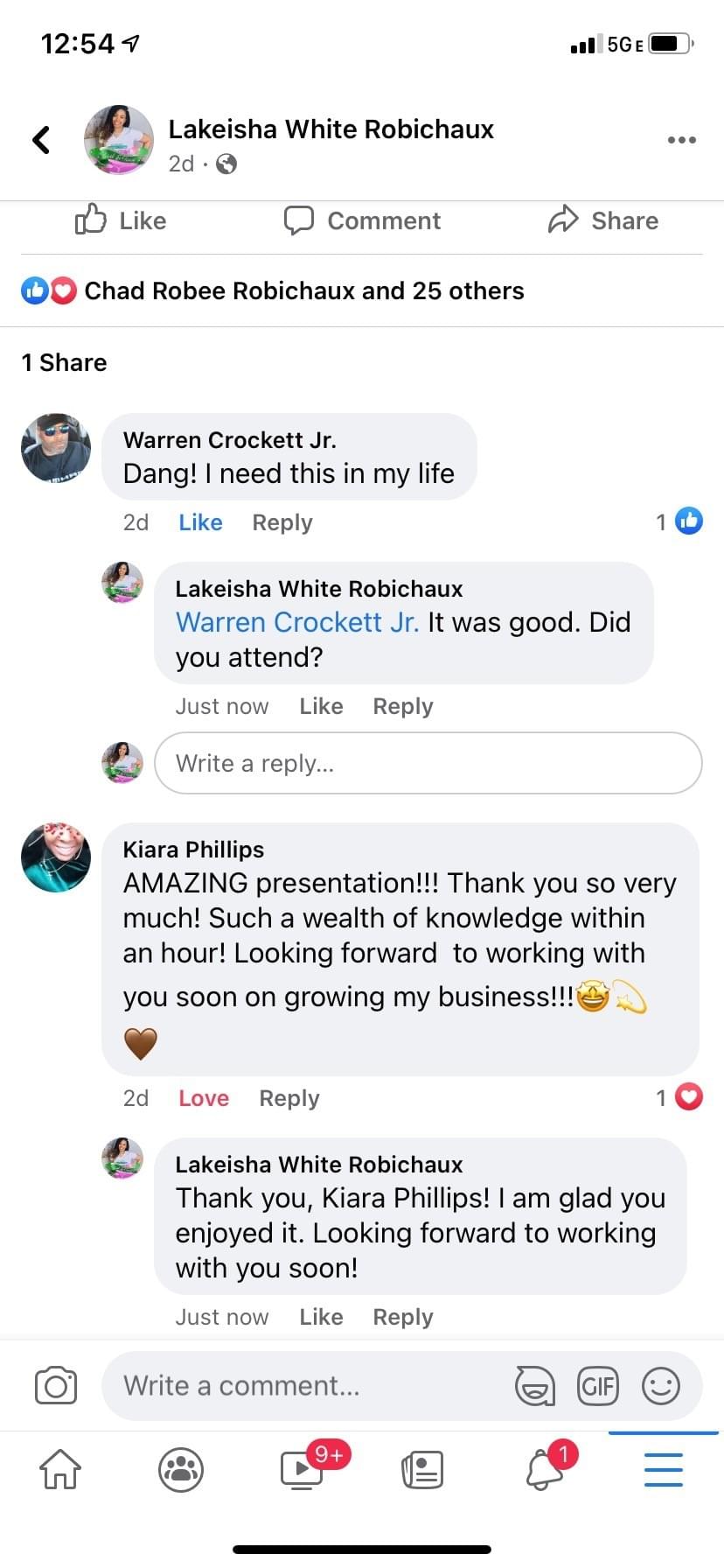Toggle the Love reaction on Kiara Phillips' comment

[x=204, y=1098]
